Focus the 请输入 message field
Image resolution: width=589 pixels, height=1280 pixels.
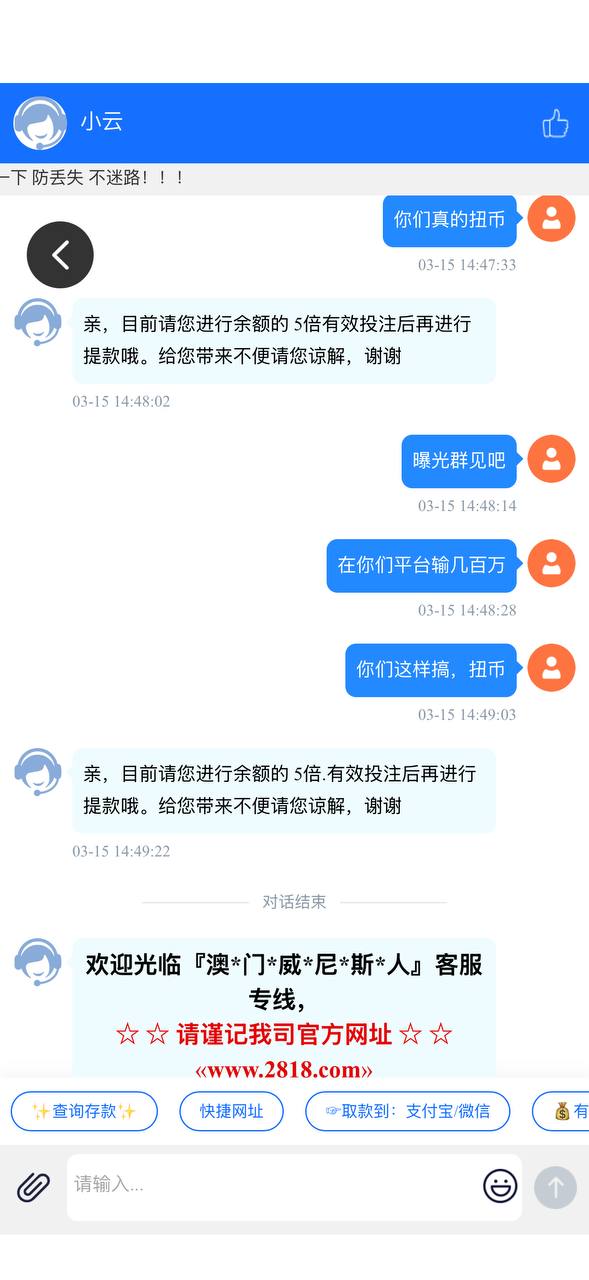click(x=270, y=1186)
